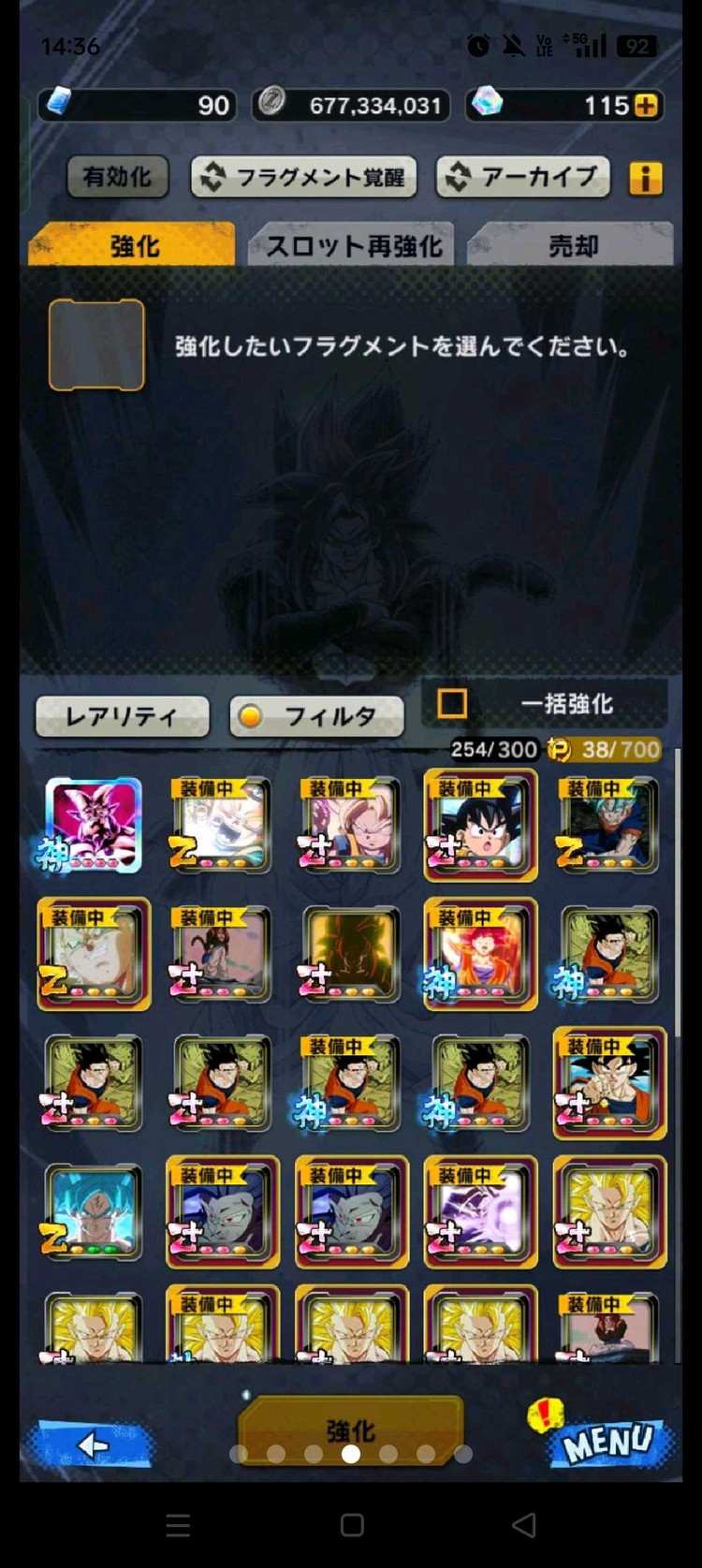Select the blue-haired Z-rank fragment
702x1568 pixels.
(x=93, y=1211)
